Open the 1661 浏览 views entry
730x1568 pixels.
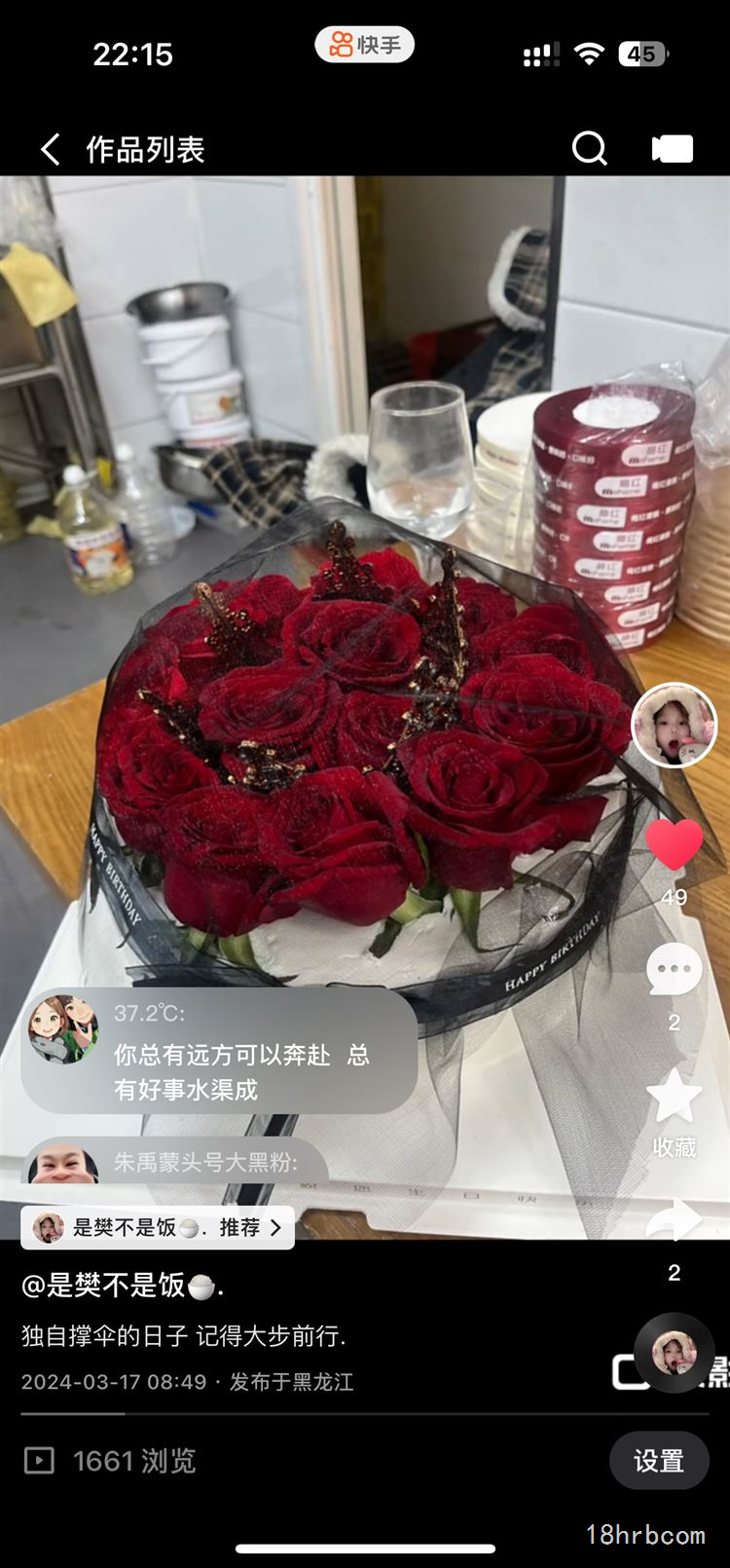(110, 1460)
